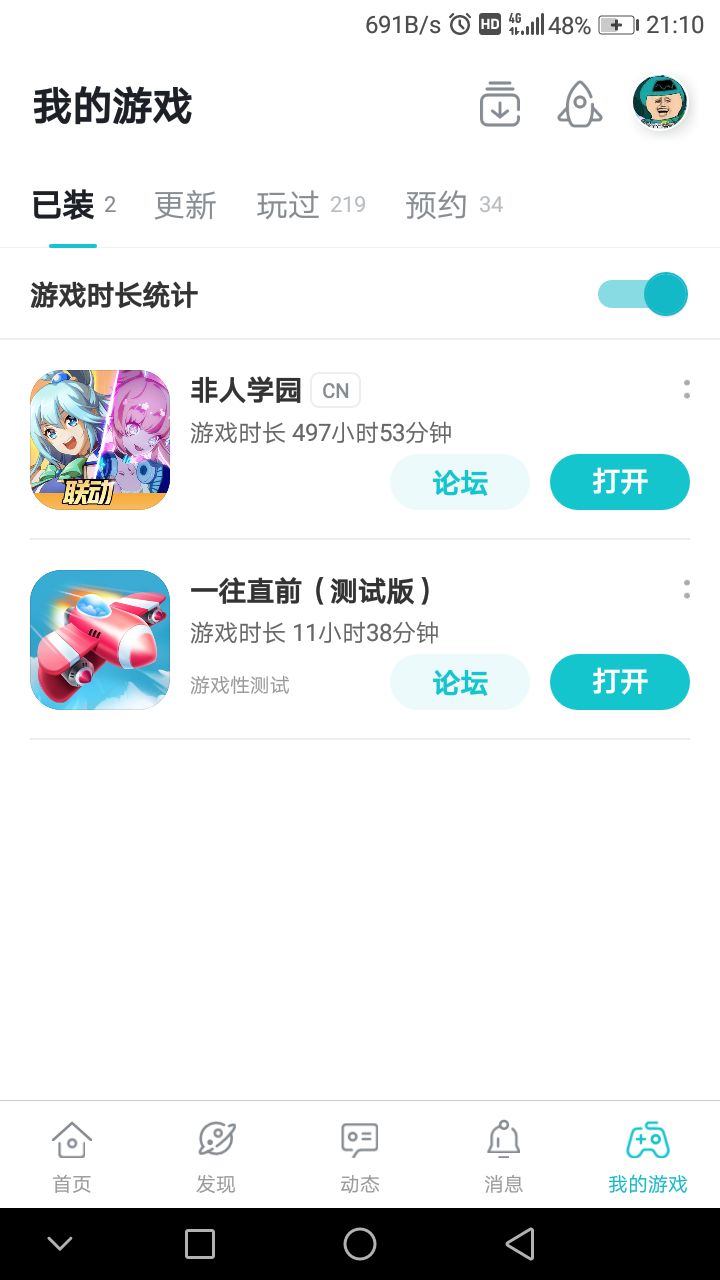Open the three-dot menu for 一往直前
Image resolution: width=720 pixels, height=1280 pixels.
tap(687, 590)
